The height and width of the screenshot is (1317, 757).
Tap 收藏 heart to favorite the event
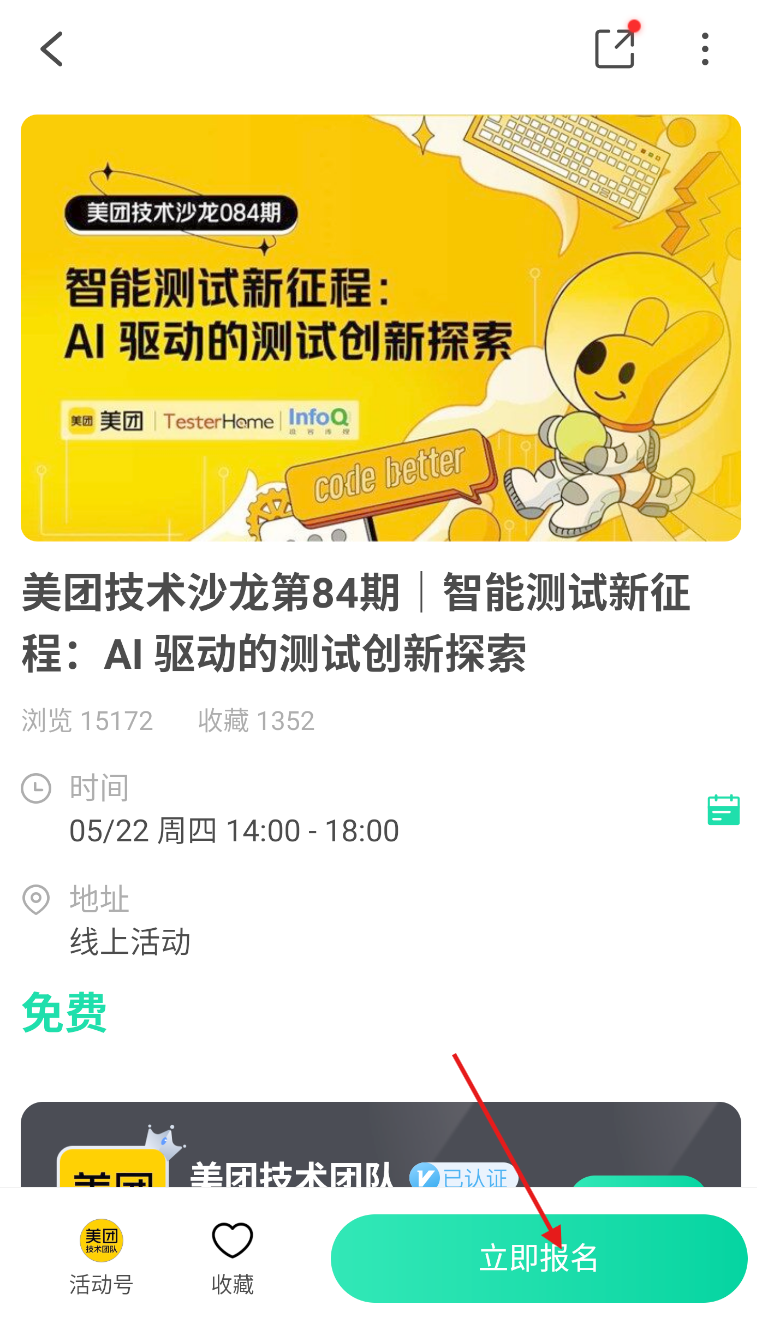(x=232, y=1256)
